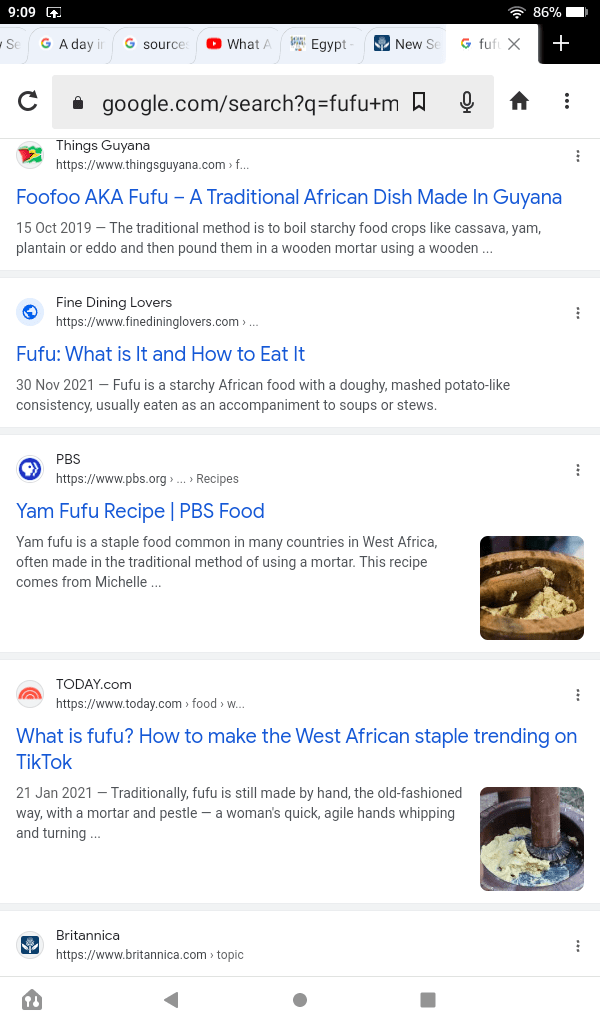This screenshot has height=1024, width=600.
Task: Open more options for the Things Guyana result
Action: [x=578, y=156]
